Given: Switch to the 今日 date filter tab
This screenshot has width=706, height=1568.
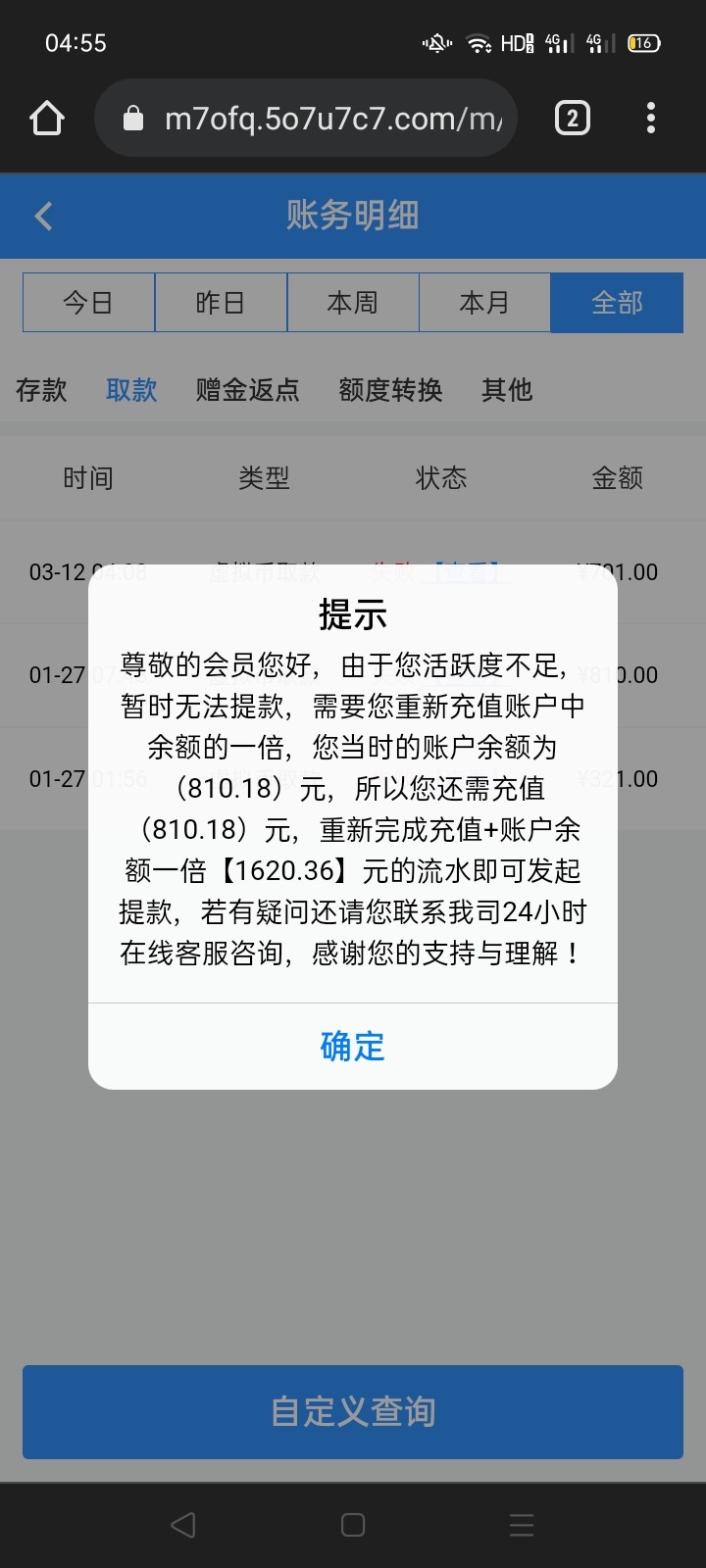Looking at the screenshot, I should click(x=88, y=303).
